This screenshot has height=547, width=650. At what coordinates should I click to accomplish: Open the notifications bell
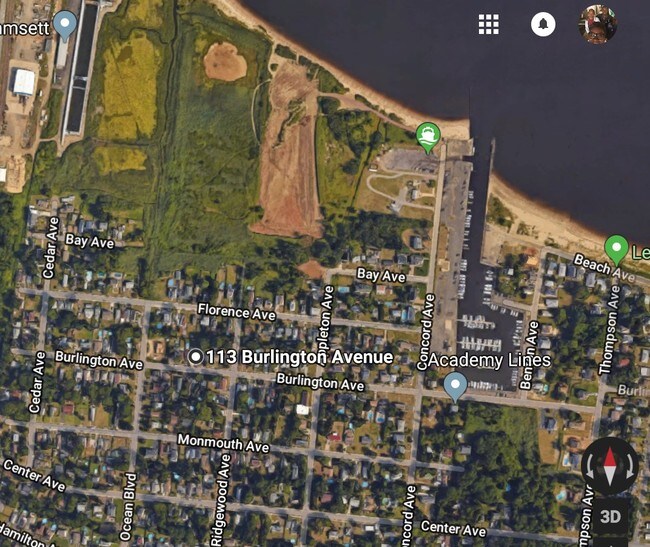pyautogui.click(x=543, y=25)
